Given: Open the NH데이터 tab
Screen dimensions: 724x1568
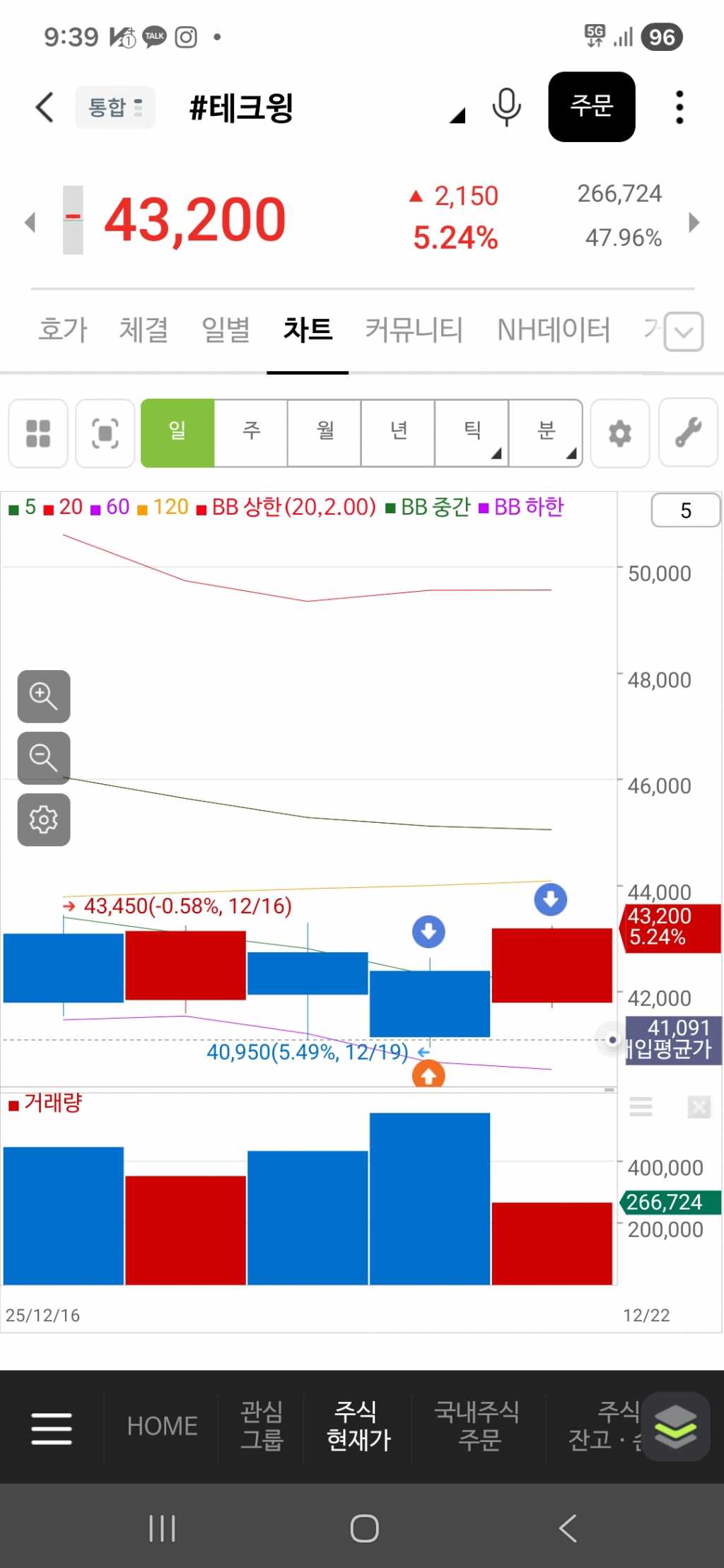Looking at the screenshot, I should [x=554, y=329].
